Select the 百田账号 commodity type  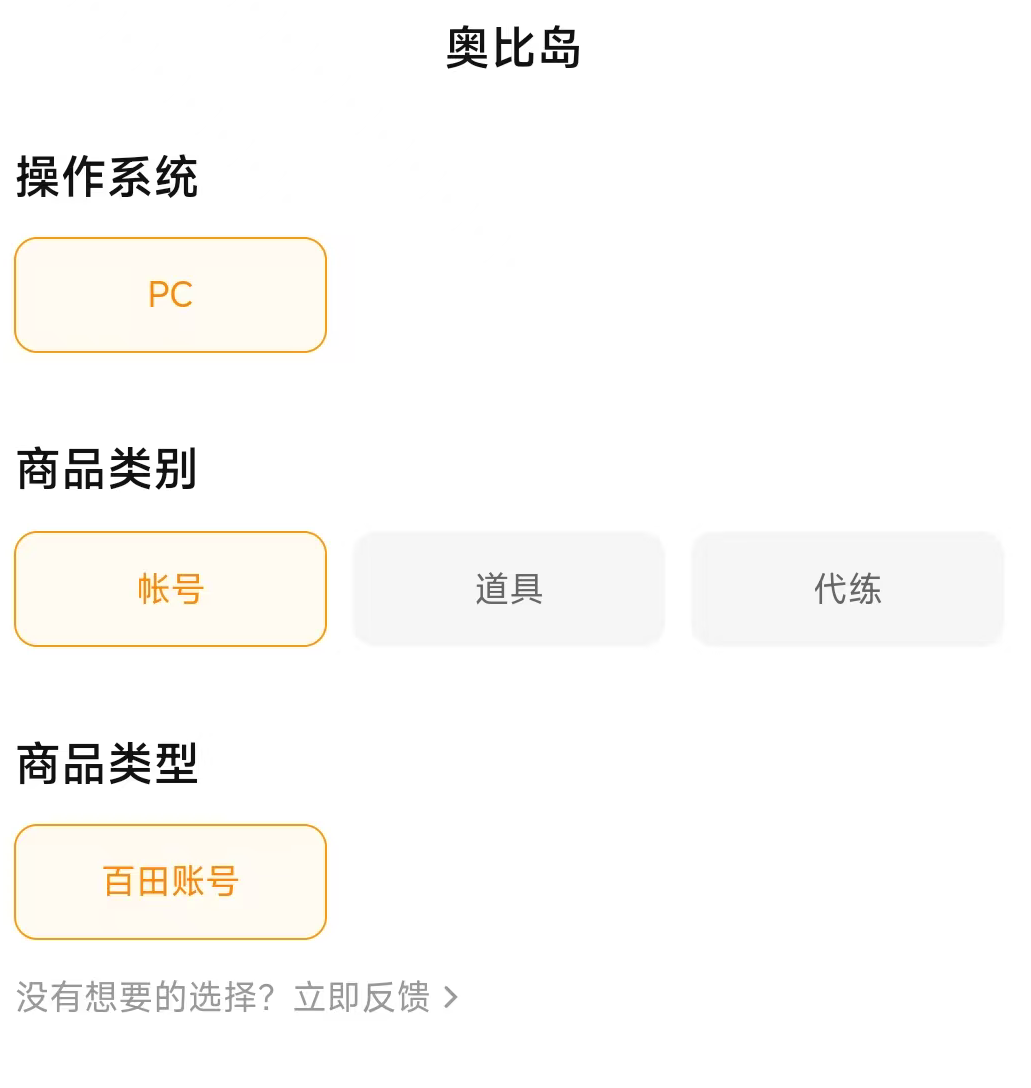170,882
